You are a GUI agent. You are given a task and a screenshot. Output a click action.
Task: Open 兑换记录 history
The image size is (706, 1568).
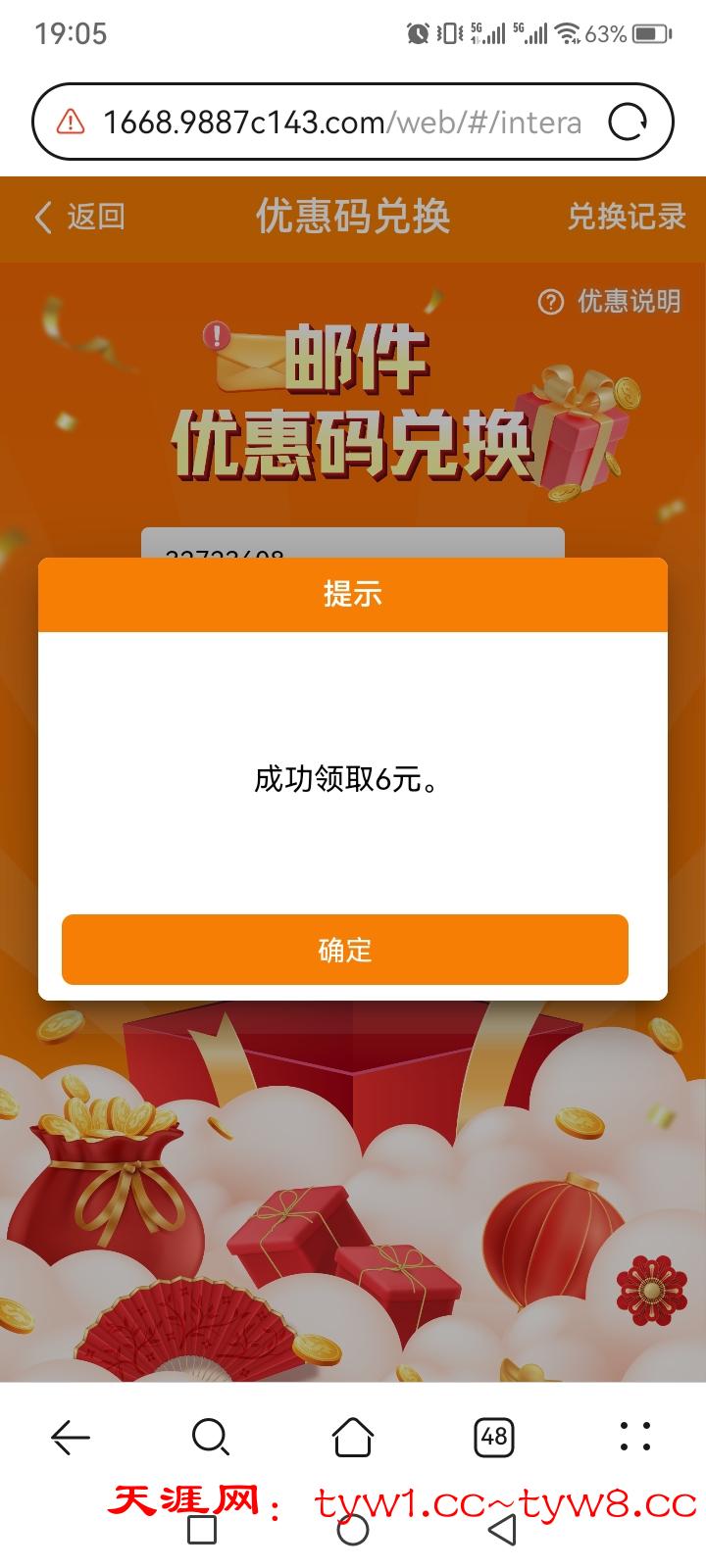[x=627, y=217]
